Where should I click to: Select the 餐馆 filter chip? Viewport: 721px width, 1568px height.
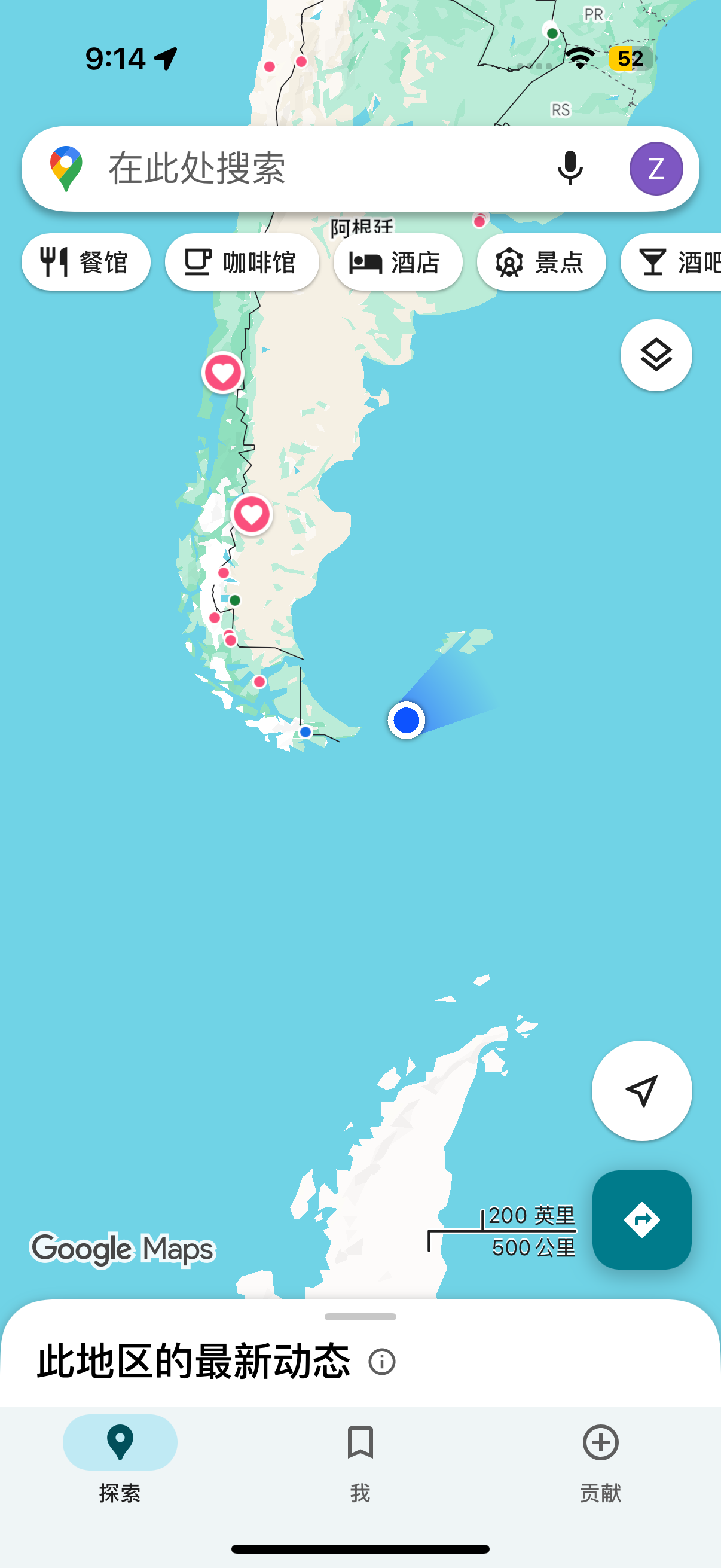click(x=85, y=263)
